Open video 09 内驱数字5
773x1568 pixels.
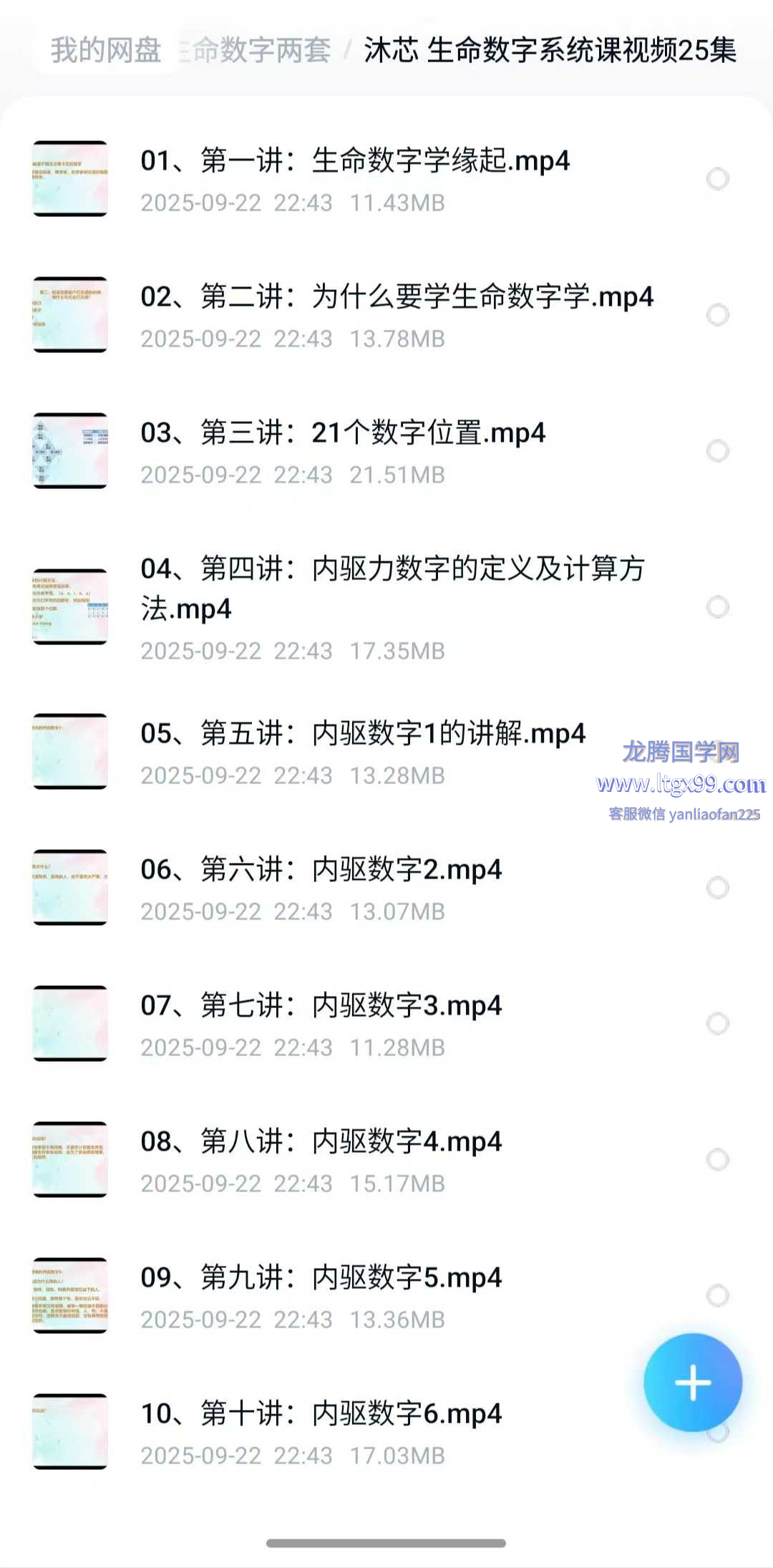[321, 1277]
